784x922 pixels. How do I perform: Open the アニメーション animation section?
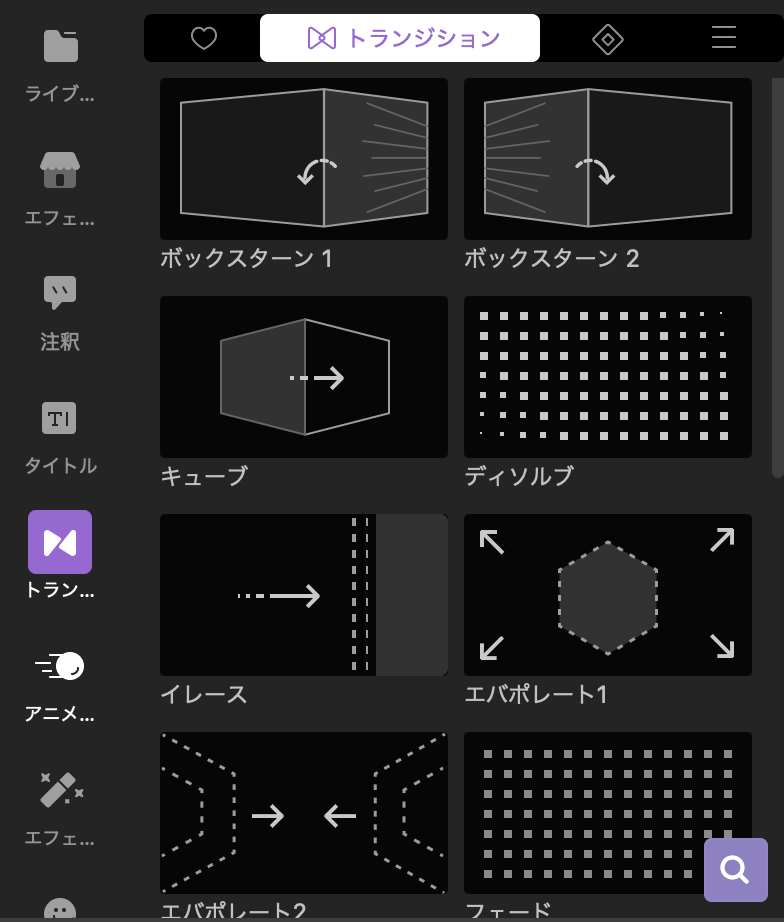(60, 684)
